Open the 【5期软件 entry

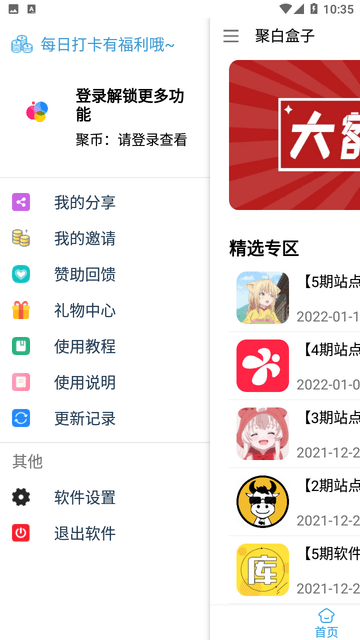(294, 569)
